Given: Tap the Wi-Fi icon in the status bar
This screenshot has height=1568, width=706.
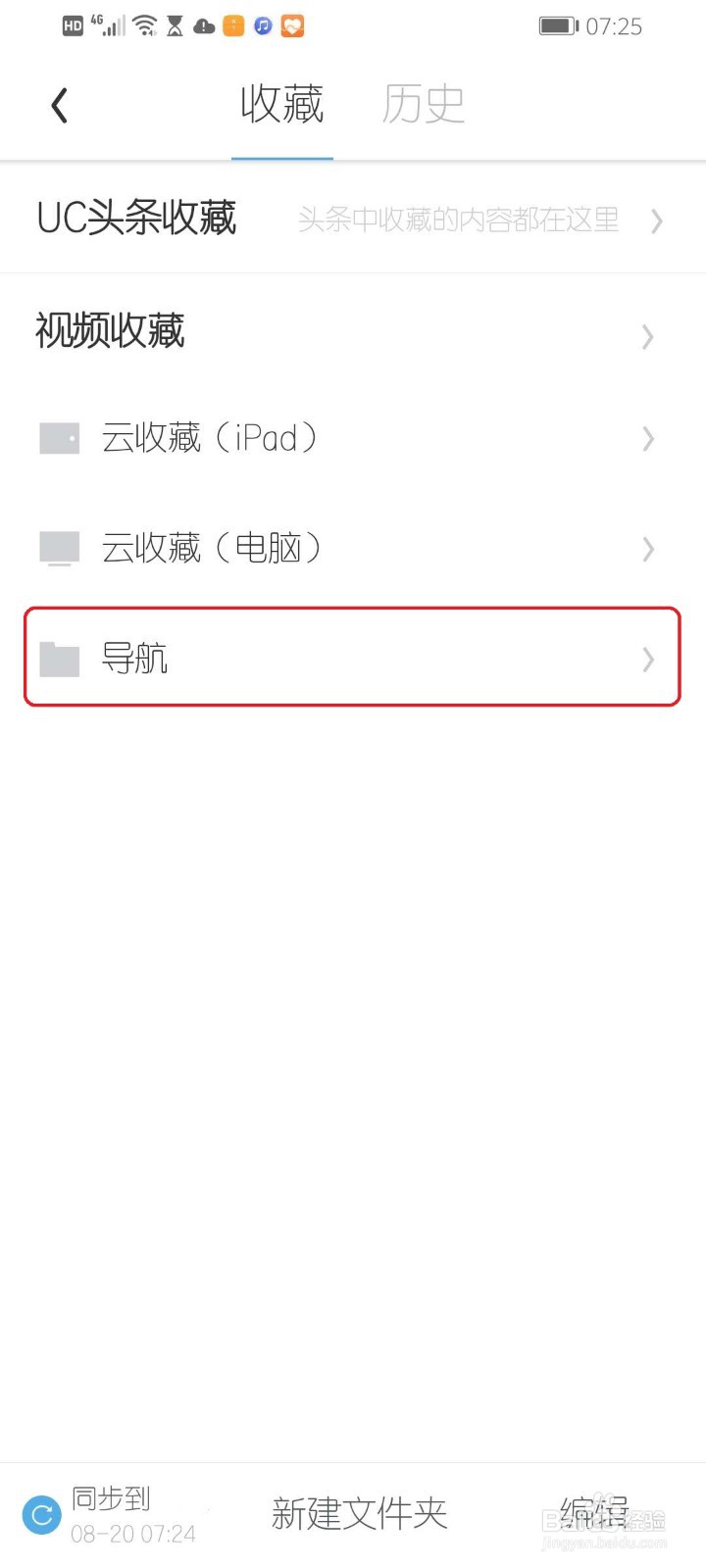Looking at the screenshot, I should coord(143,25).
